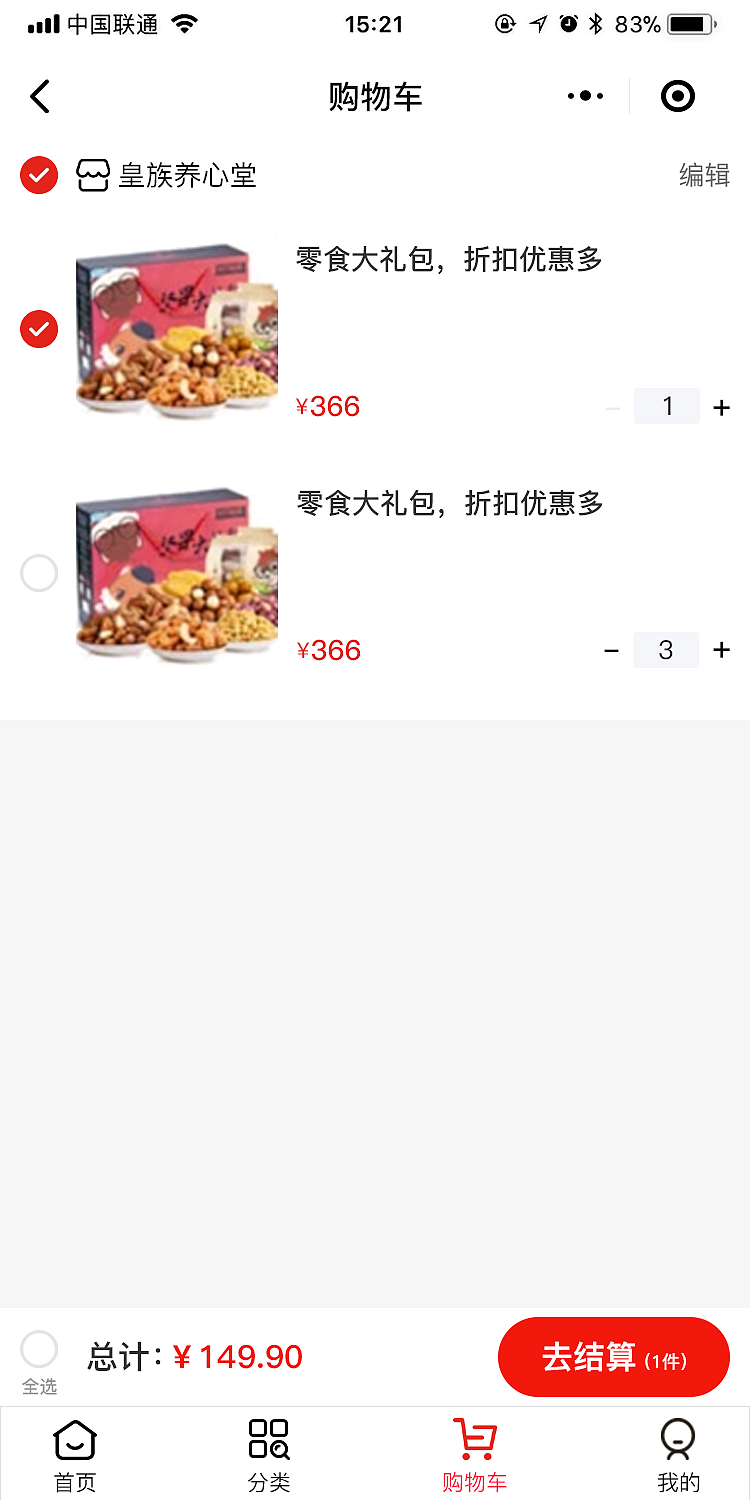Viewport: 750px width, 1500px height.
Task: Decrease second item's quantity with minus
Action: pos(612,650)
